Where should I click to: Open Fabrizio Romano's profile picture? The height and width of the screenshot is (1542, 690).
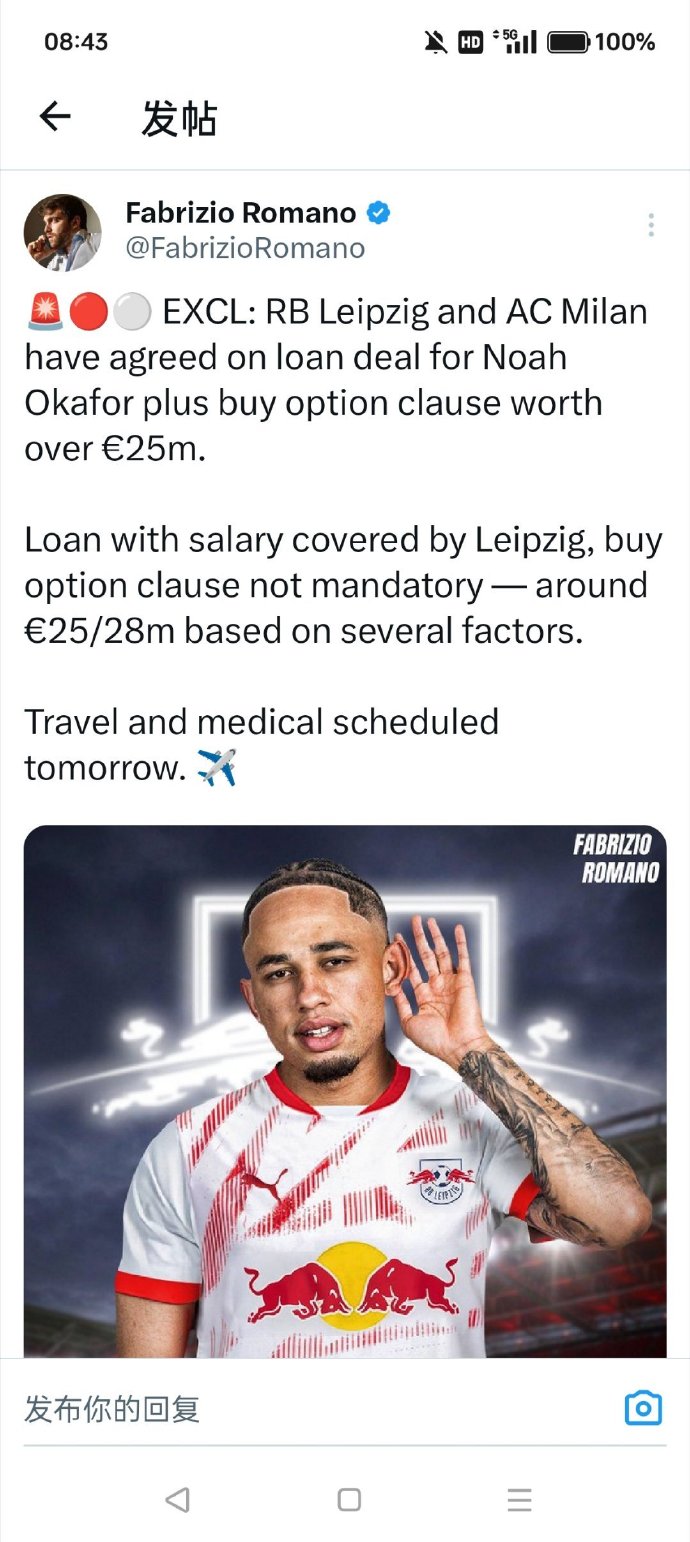tap(62, 233)
